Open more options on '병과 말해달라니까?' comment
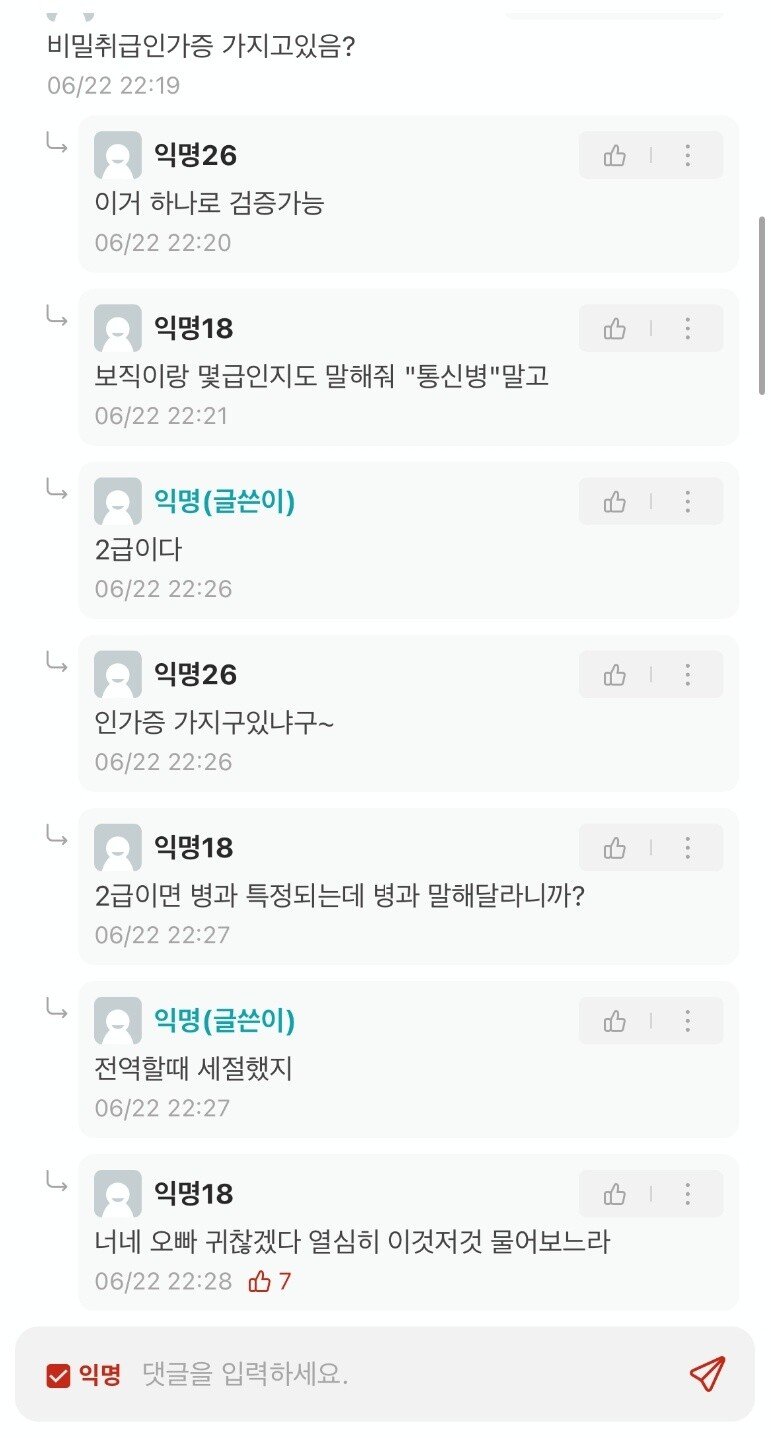 coord(687,849)
